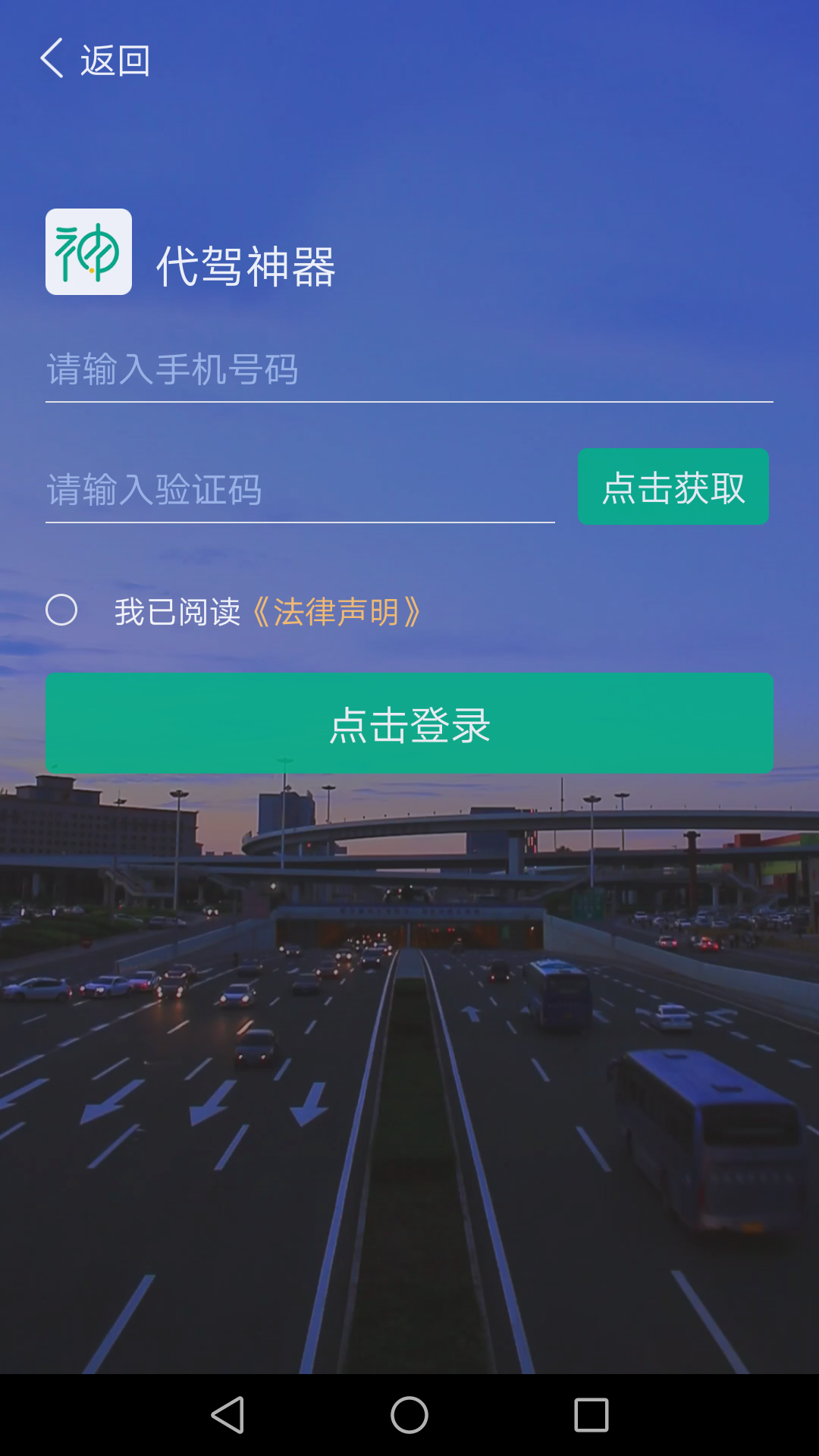Tap 点击获取 to get a code
The image size is (819, 1456).
(x=673, y=487)
